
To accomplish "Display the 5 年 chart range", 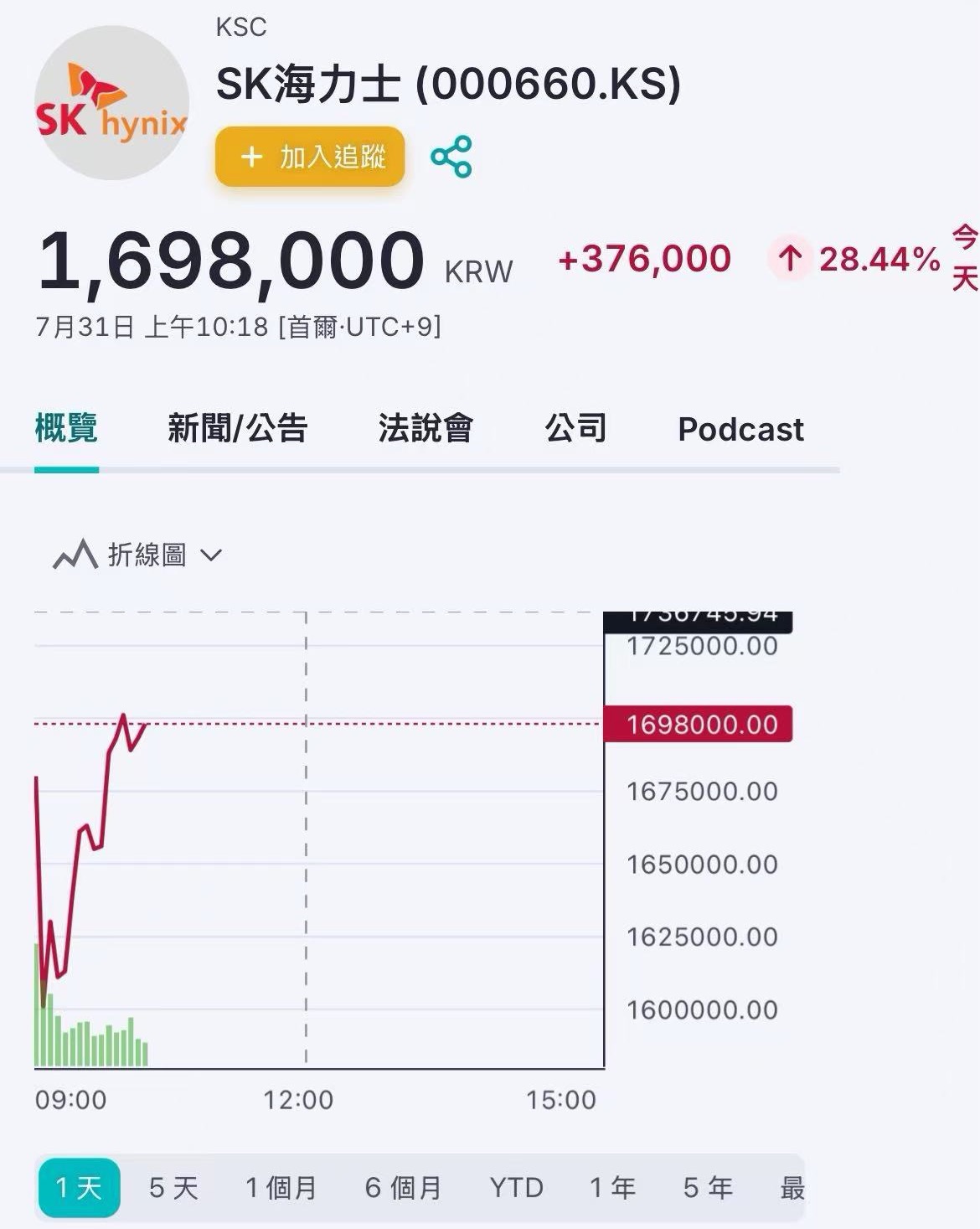I will pos(708,1187).
